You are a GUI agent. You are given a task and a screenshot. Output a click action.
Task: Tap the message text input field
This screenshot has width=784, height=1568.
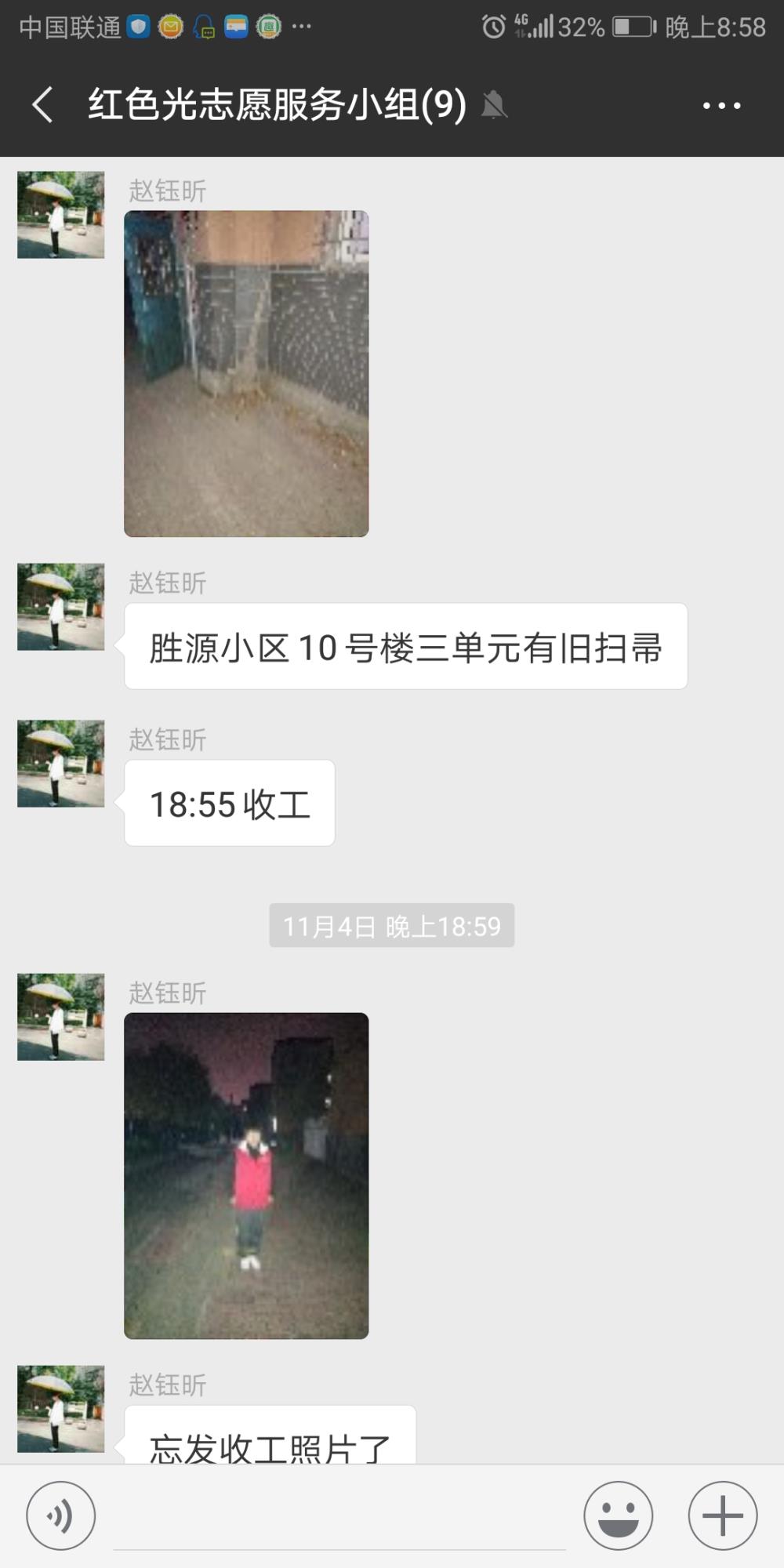click(339, 1517)
